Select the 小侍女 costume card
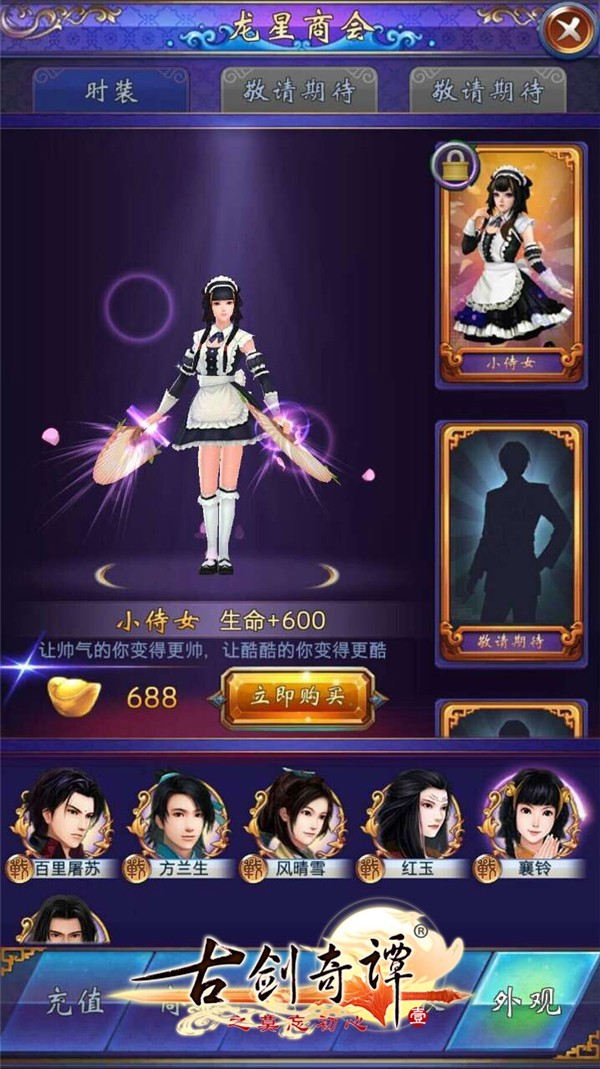This screenshot has height=1069, width=600. click(x=511, y=263)
